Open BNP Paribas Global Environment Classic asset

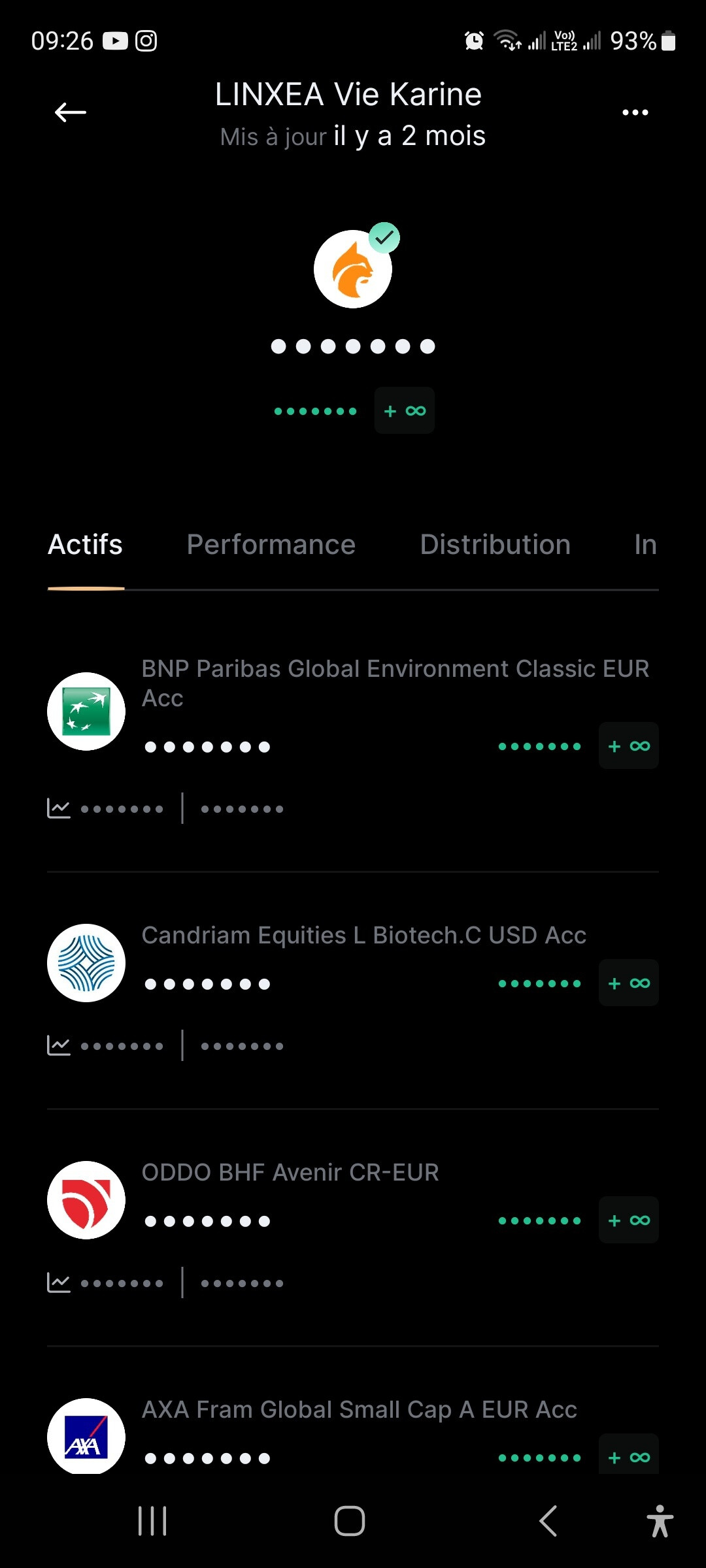(x=353, y=742)
